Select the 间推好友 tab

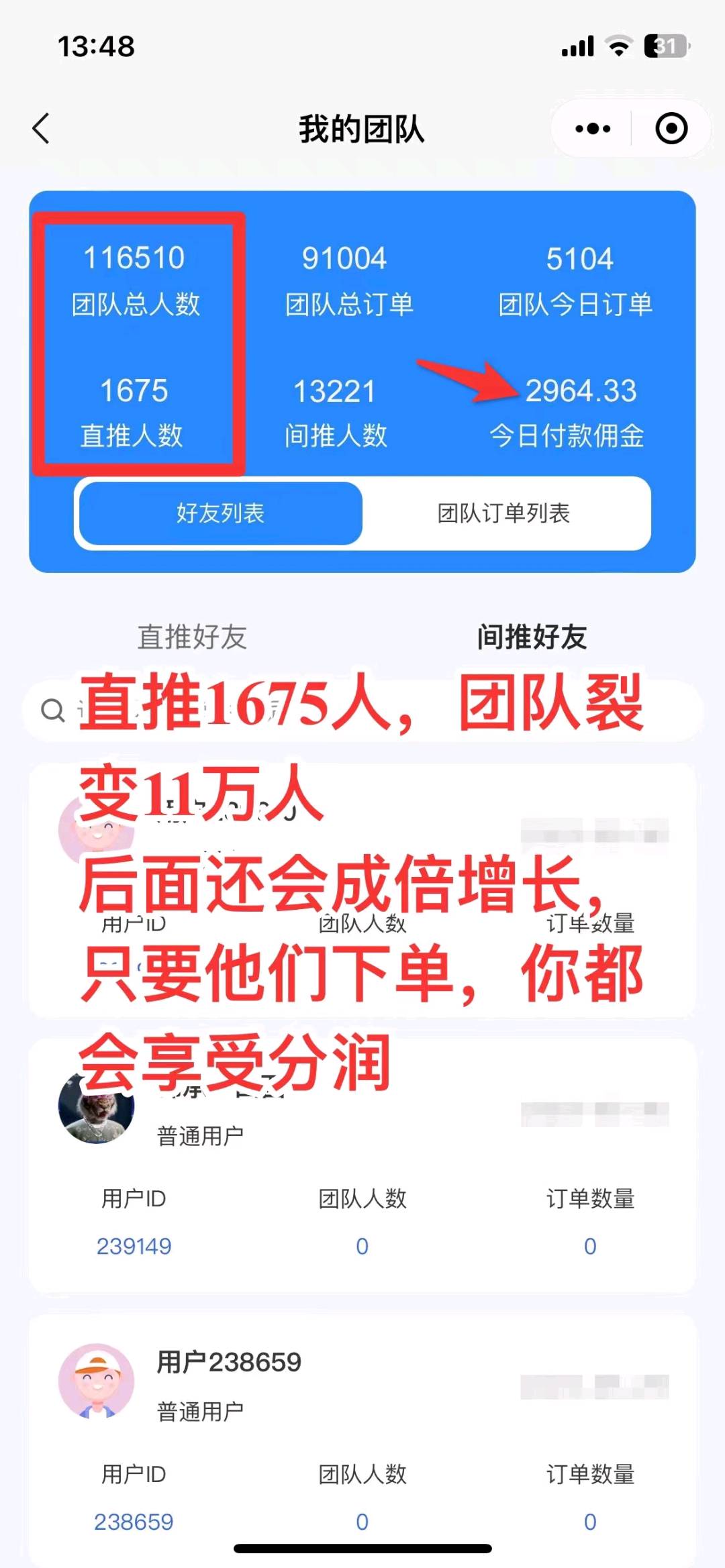[x=532, y=637]
